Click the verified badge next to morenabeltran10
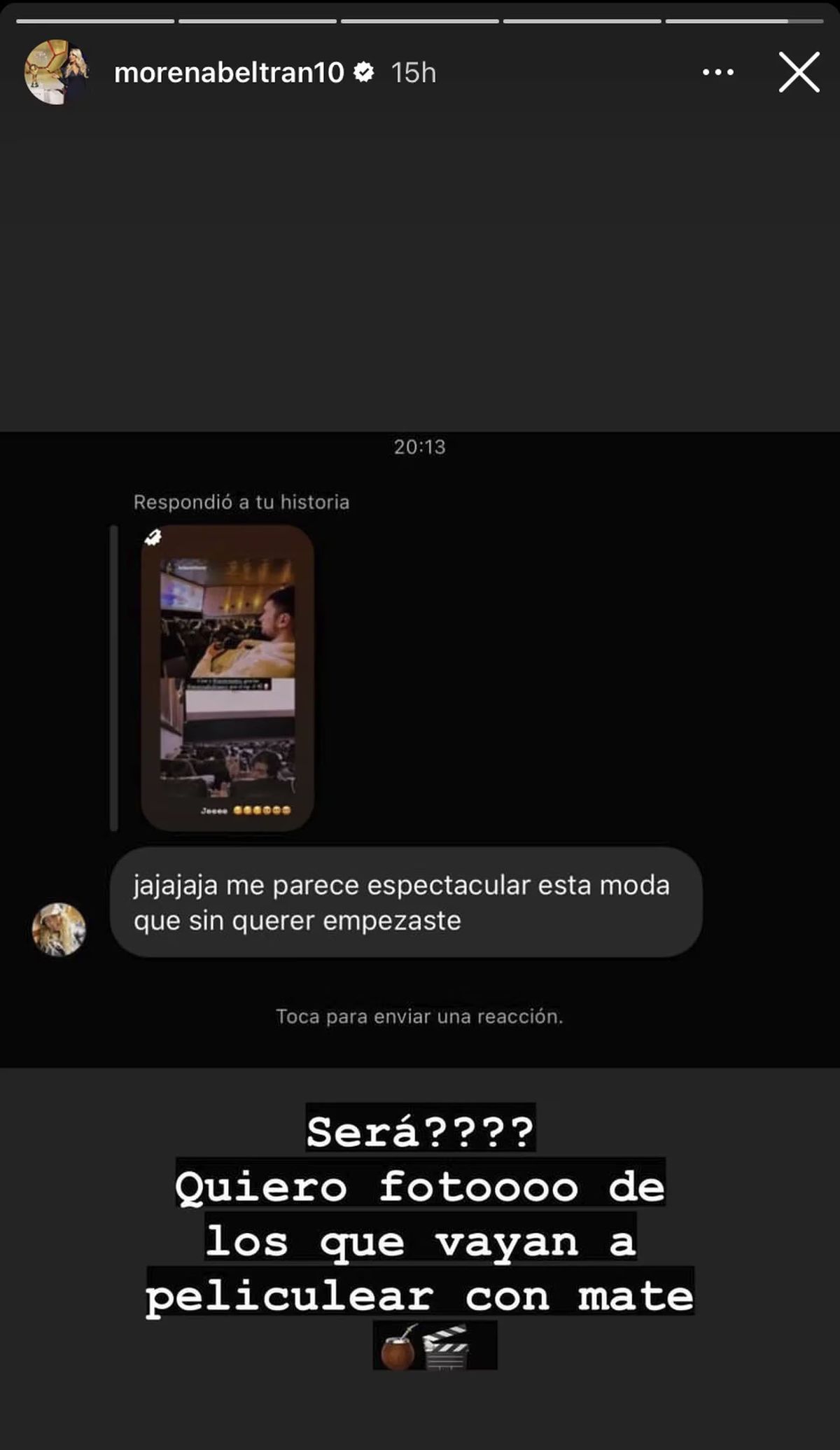This screenshot has height=1450, width=840. point(365,70)
